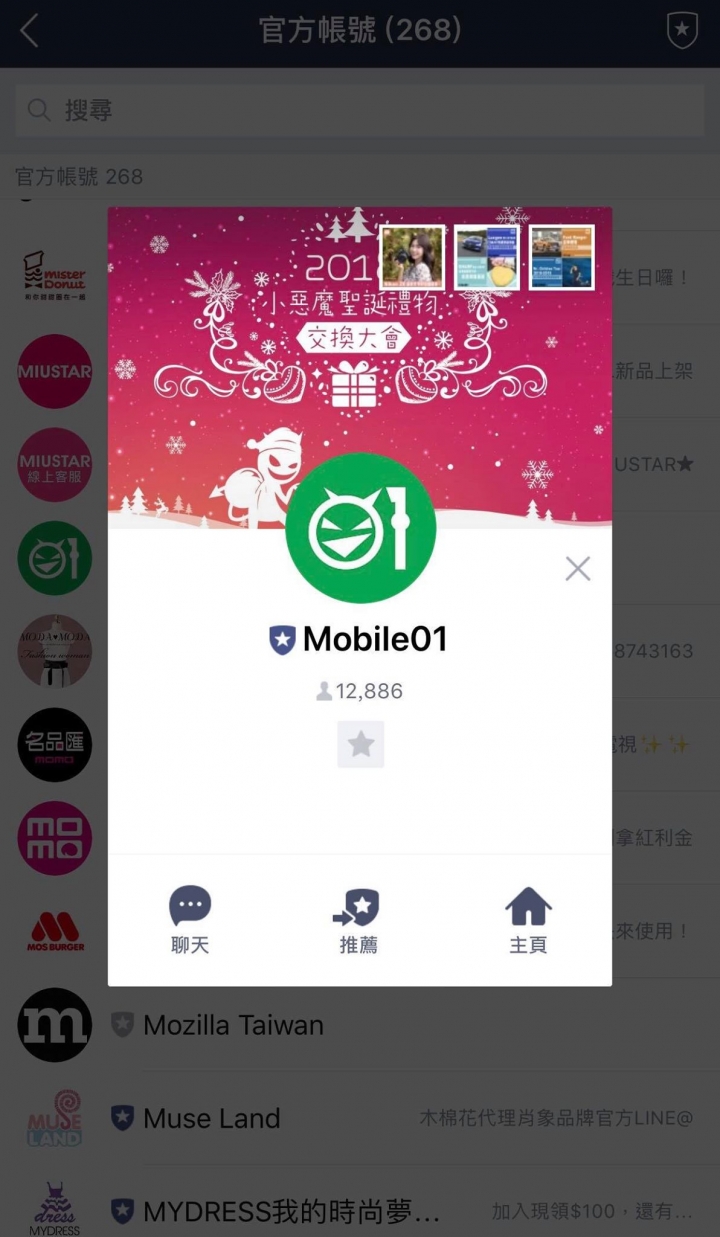
Task: Open the Mozilla Taiwan official account
Action: click(x=233, y=1025)
